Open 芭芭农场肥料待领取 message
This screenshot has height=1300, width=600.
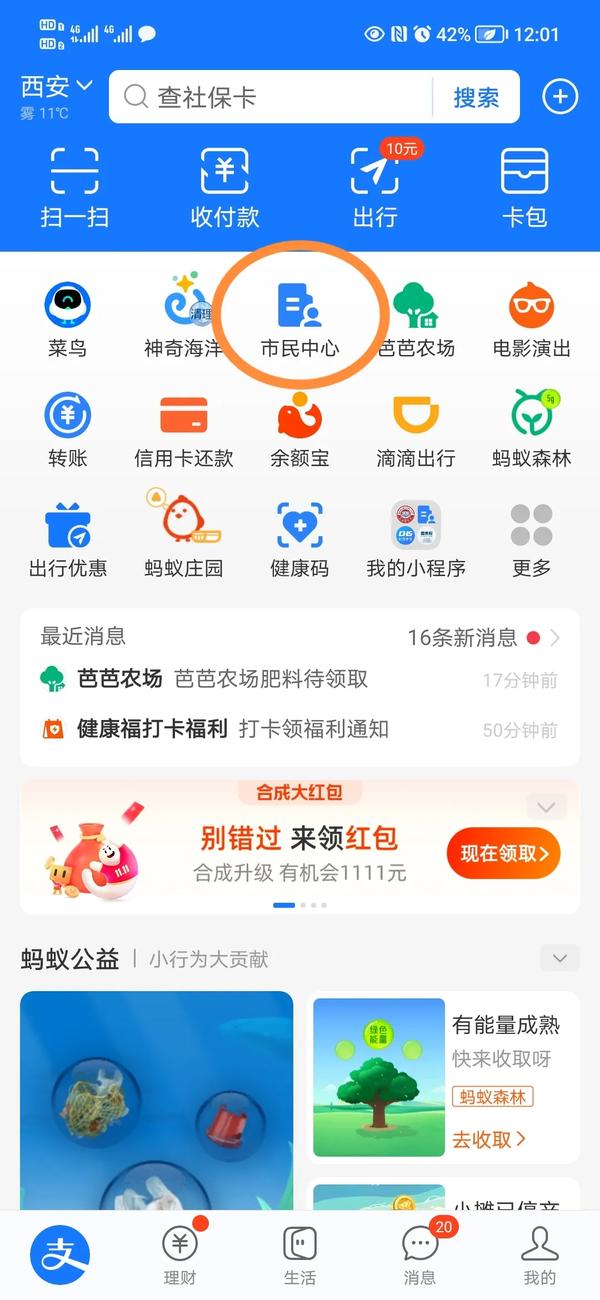click(x=270, y=679)
